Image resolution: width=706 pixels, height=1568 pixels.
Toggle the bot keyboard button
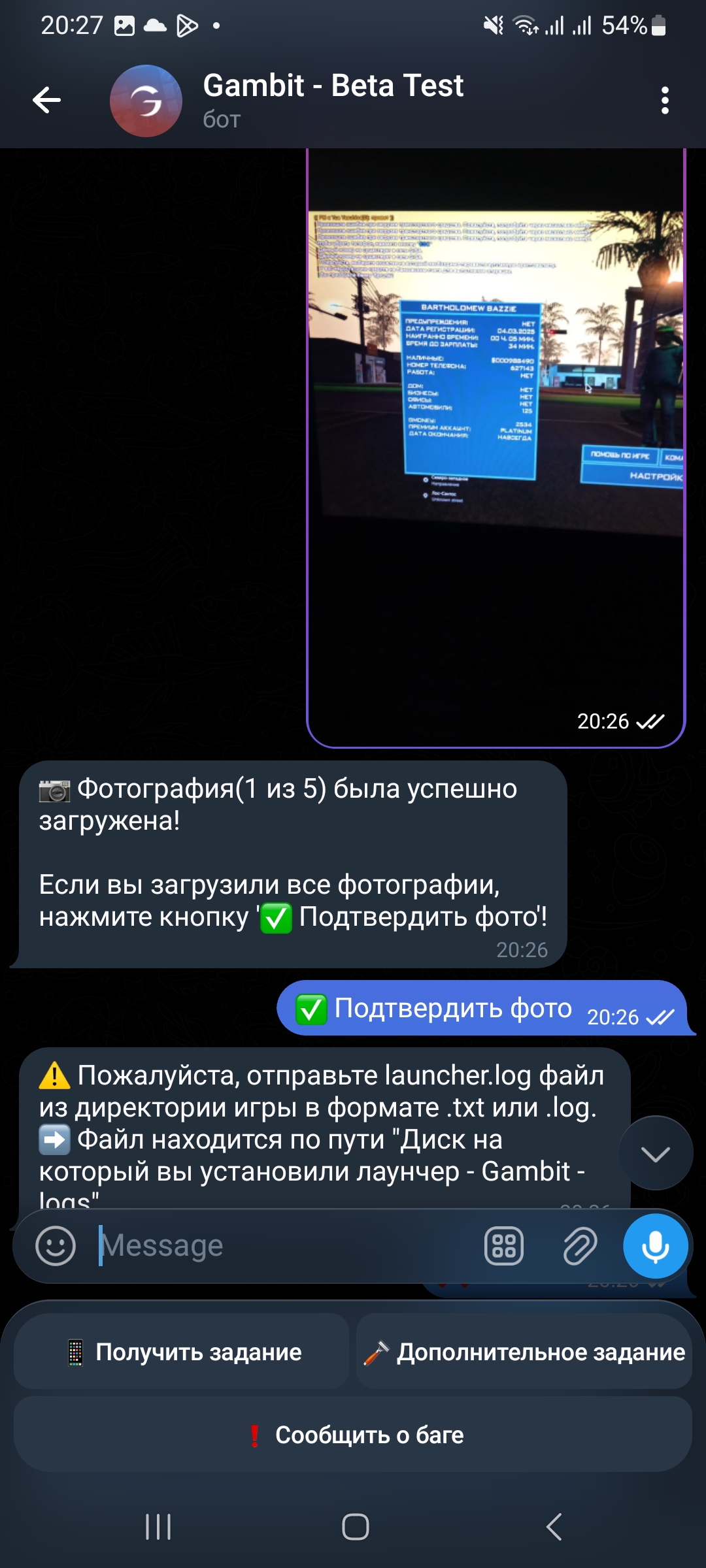[503, 1246]
